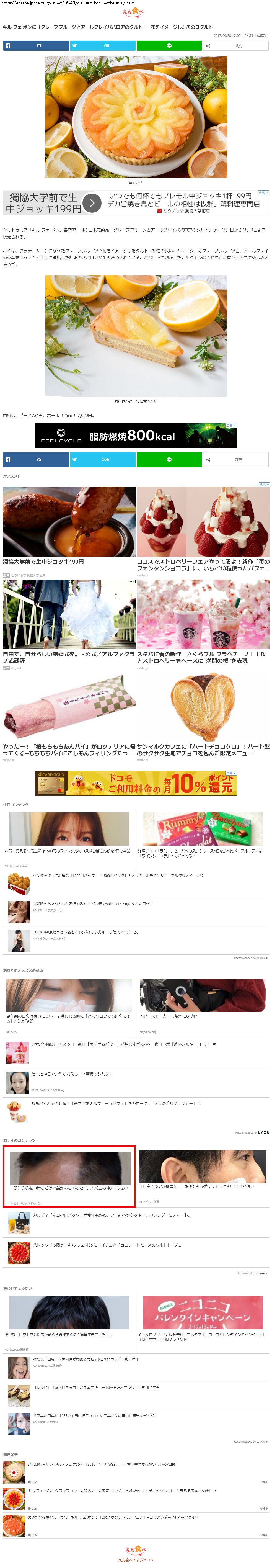Screen dimensions: 272x1568
Task: Open the ケンタッキー 1000円パック article row
Action: point(136,884)
